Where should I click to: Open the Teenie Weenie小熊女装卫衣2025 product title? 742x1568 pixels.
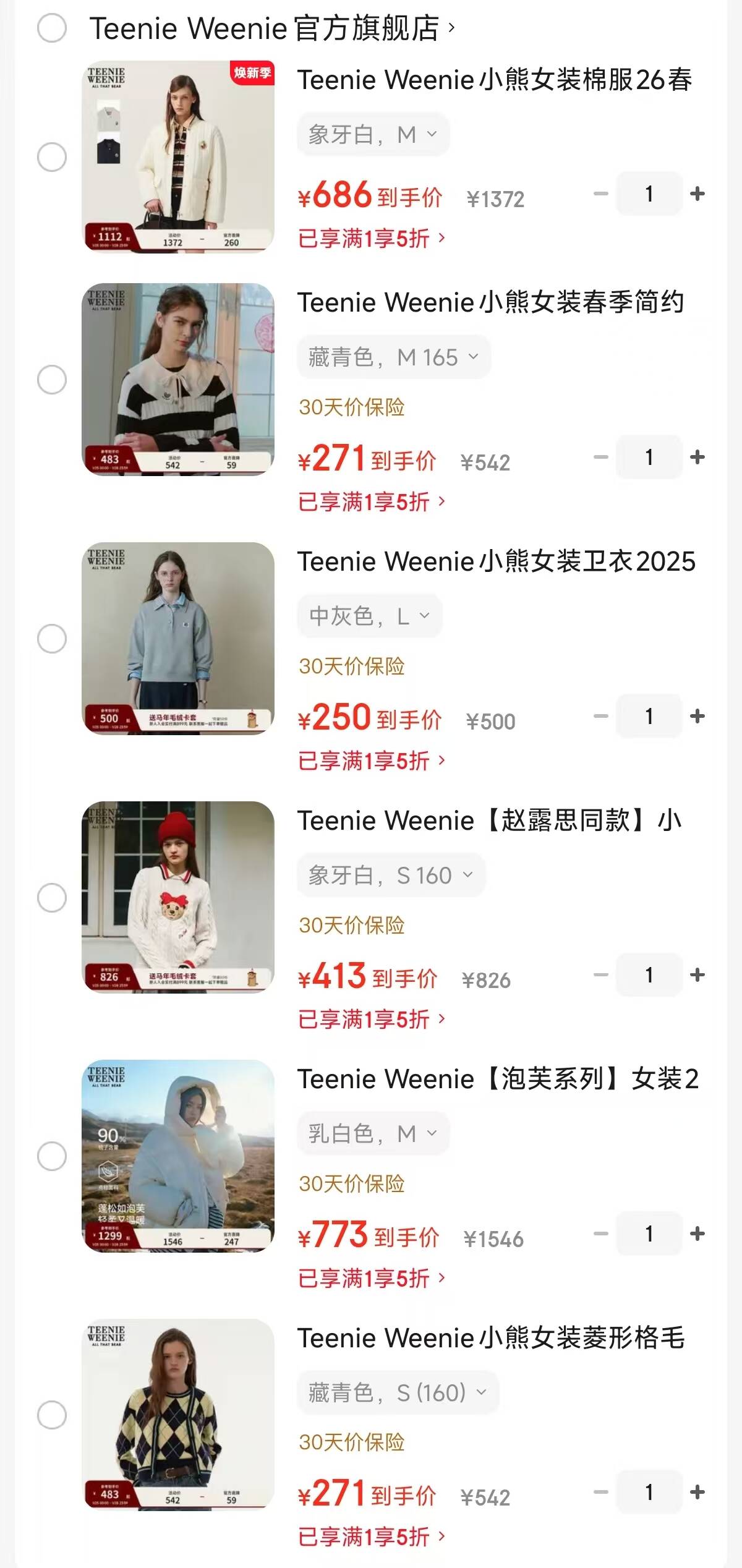(x=496, y=561)
